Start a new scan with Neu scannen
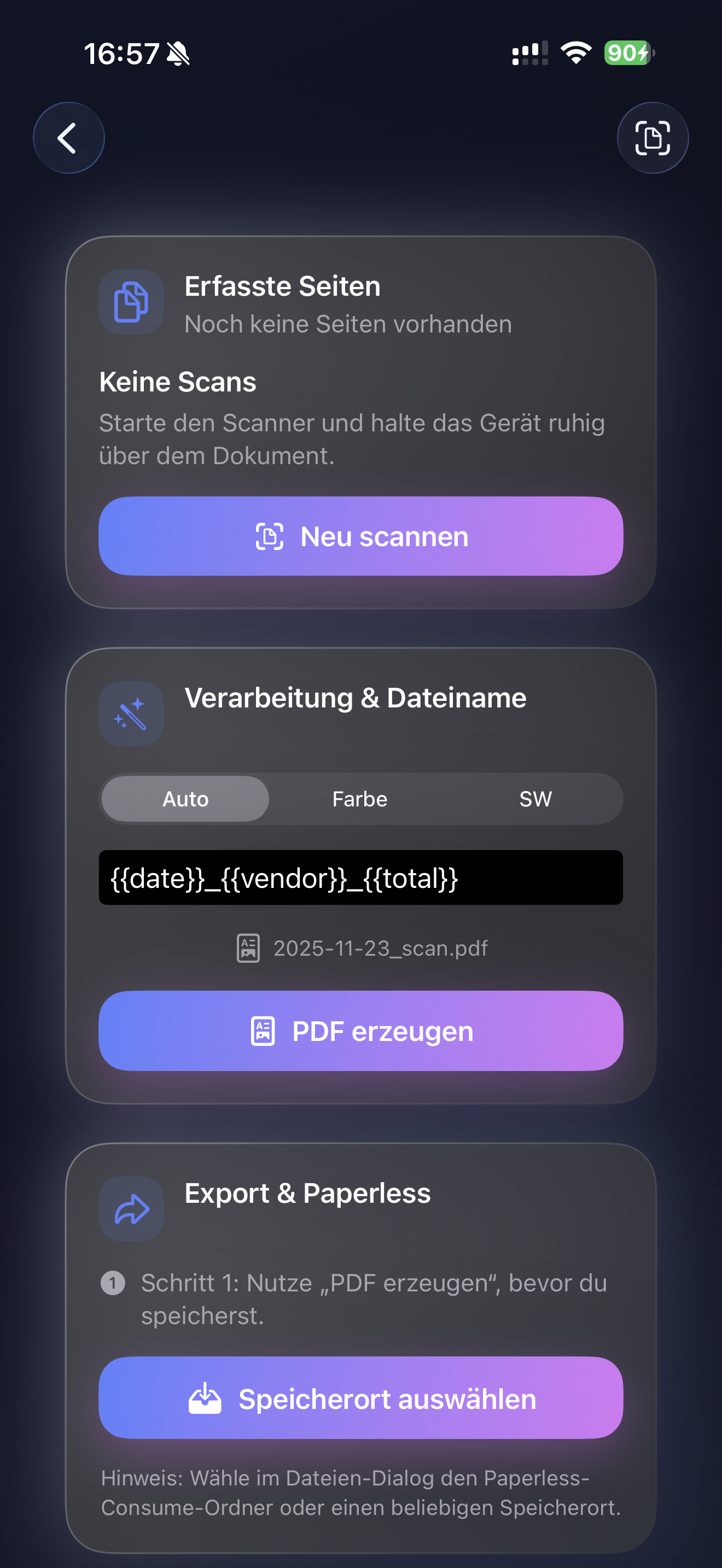 tap(360, 536)
